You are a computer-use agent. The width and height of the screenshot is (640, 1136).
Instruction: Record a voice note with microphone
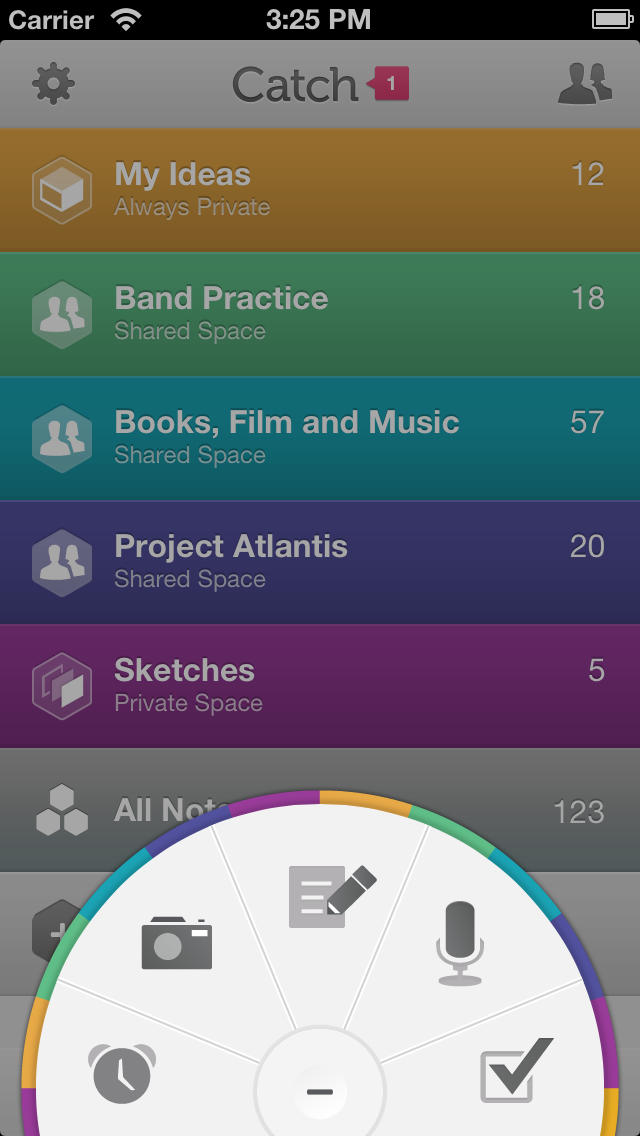[460, 943]
